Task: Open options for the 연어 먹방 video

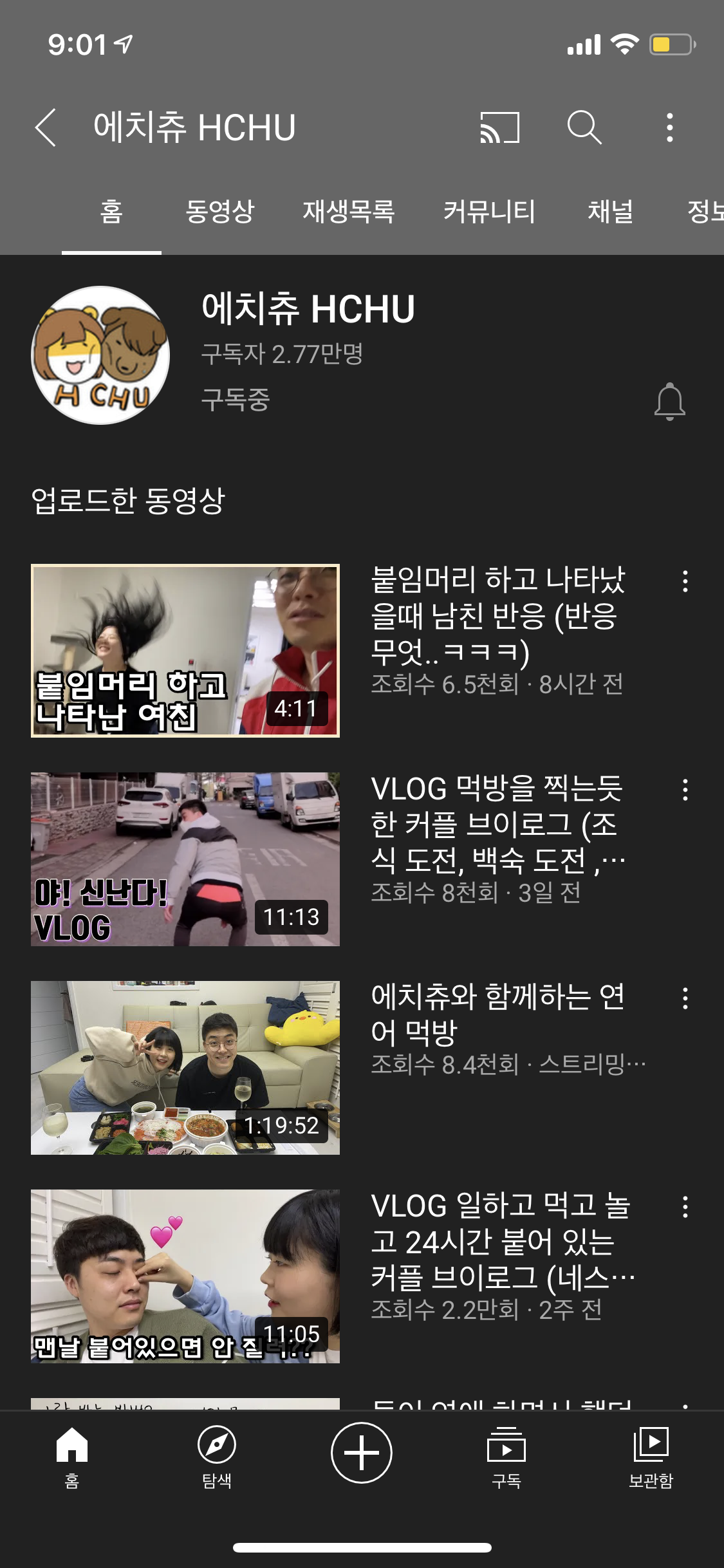Action: click(x=685, y=998)
